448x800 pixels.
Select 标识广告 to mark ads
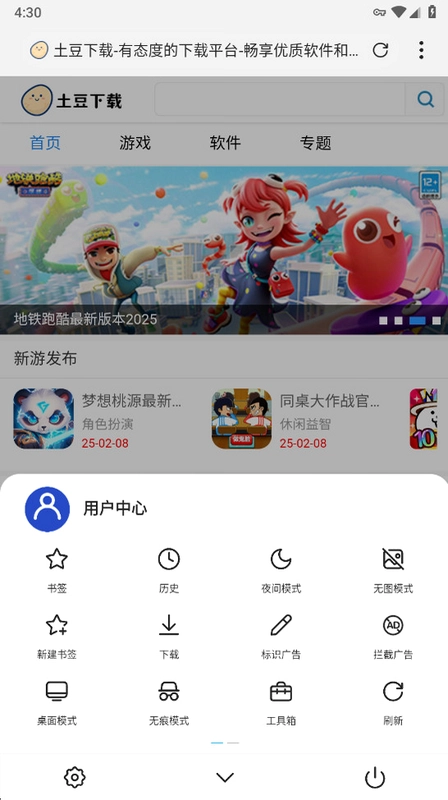pyautogui.click(x=281, y=636)
